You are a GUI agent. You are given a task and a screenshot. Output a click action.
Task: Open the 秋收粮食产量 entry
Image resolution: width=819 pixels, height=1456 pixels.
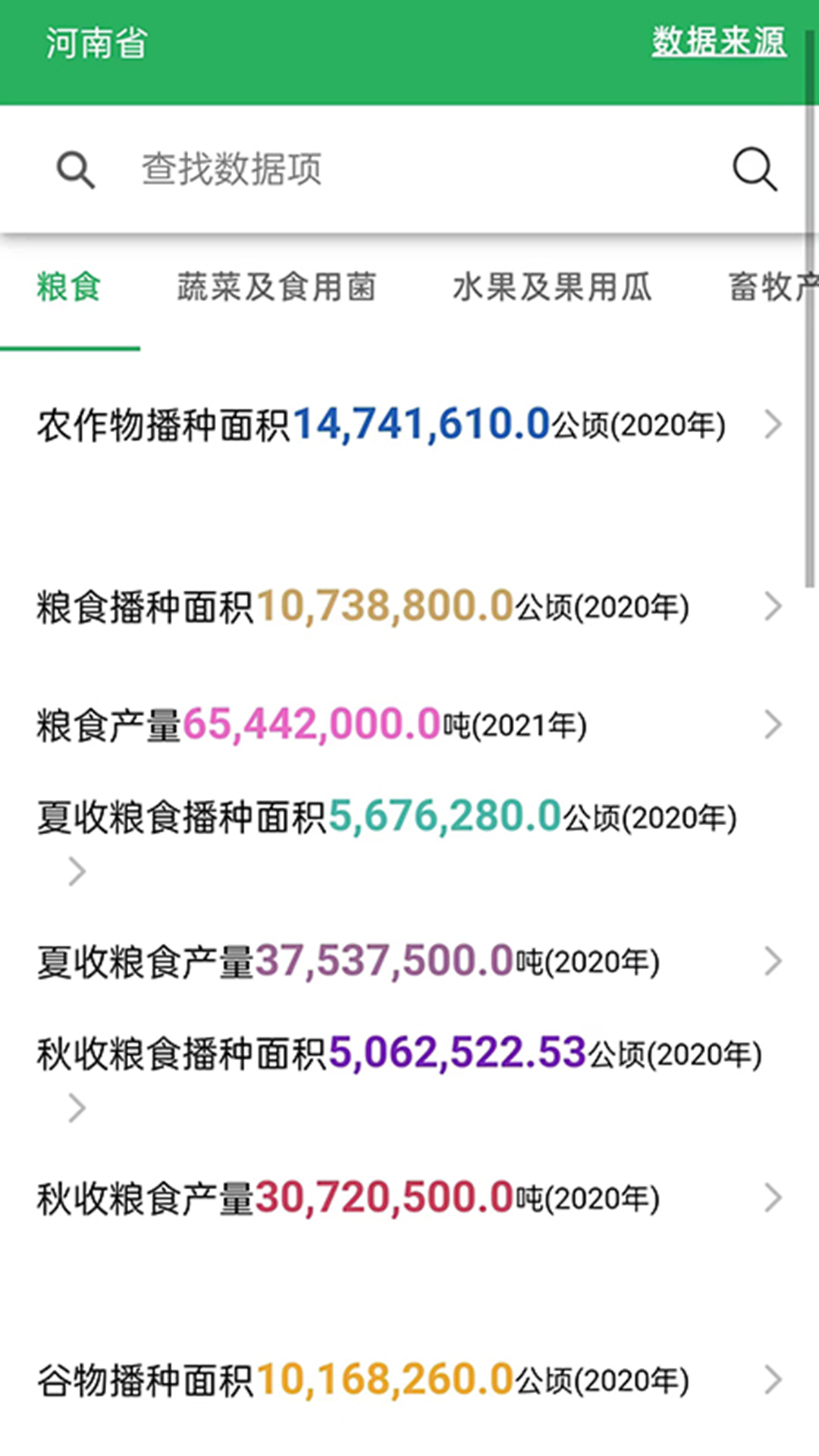[x=409, y=1198]
